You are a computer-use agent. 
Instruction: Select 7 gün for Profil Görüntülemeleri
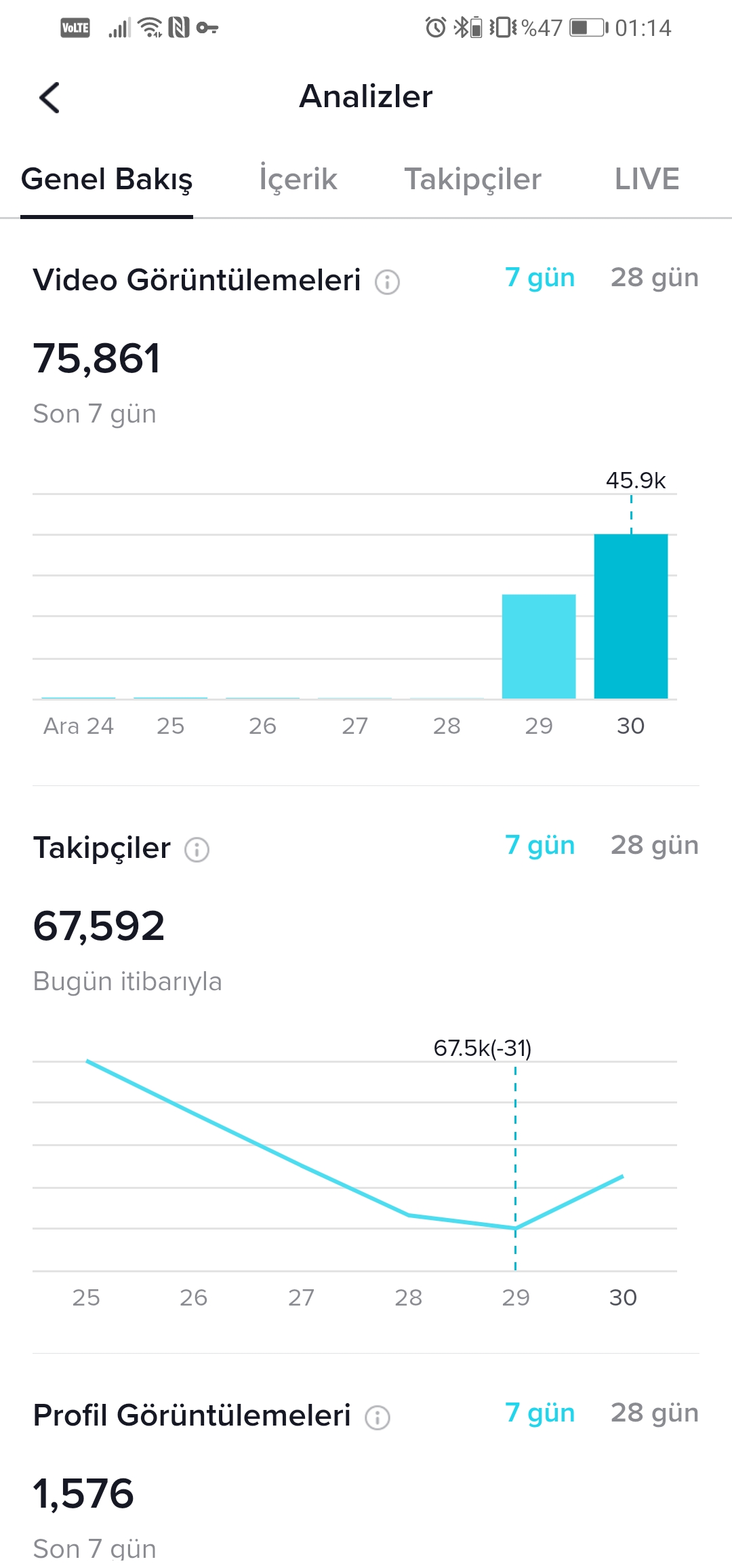coord(540,1413)
